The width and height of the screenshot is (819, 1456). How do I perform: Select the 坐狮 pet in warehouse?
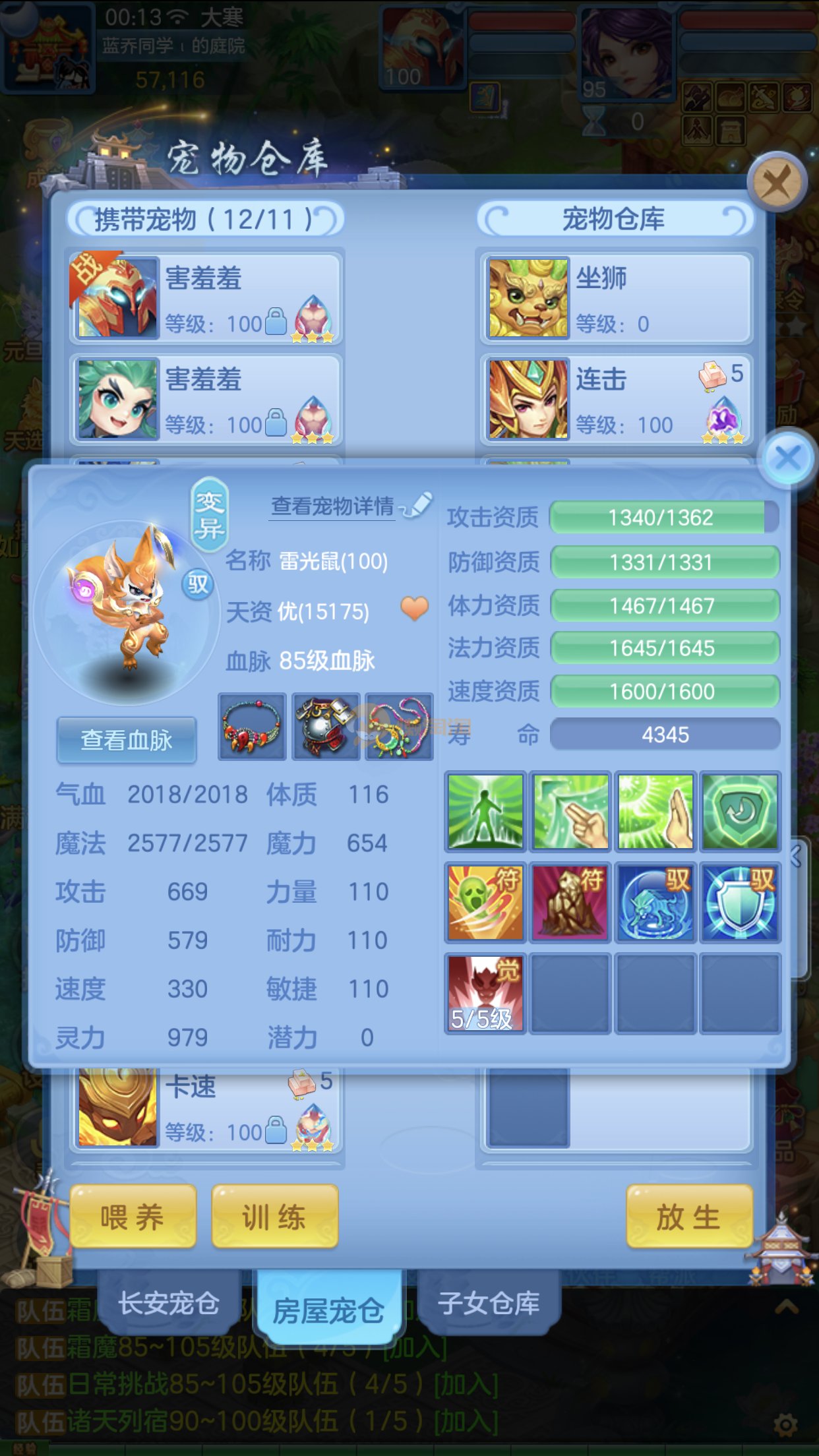point(616,298)
